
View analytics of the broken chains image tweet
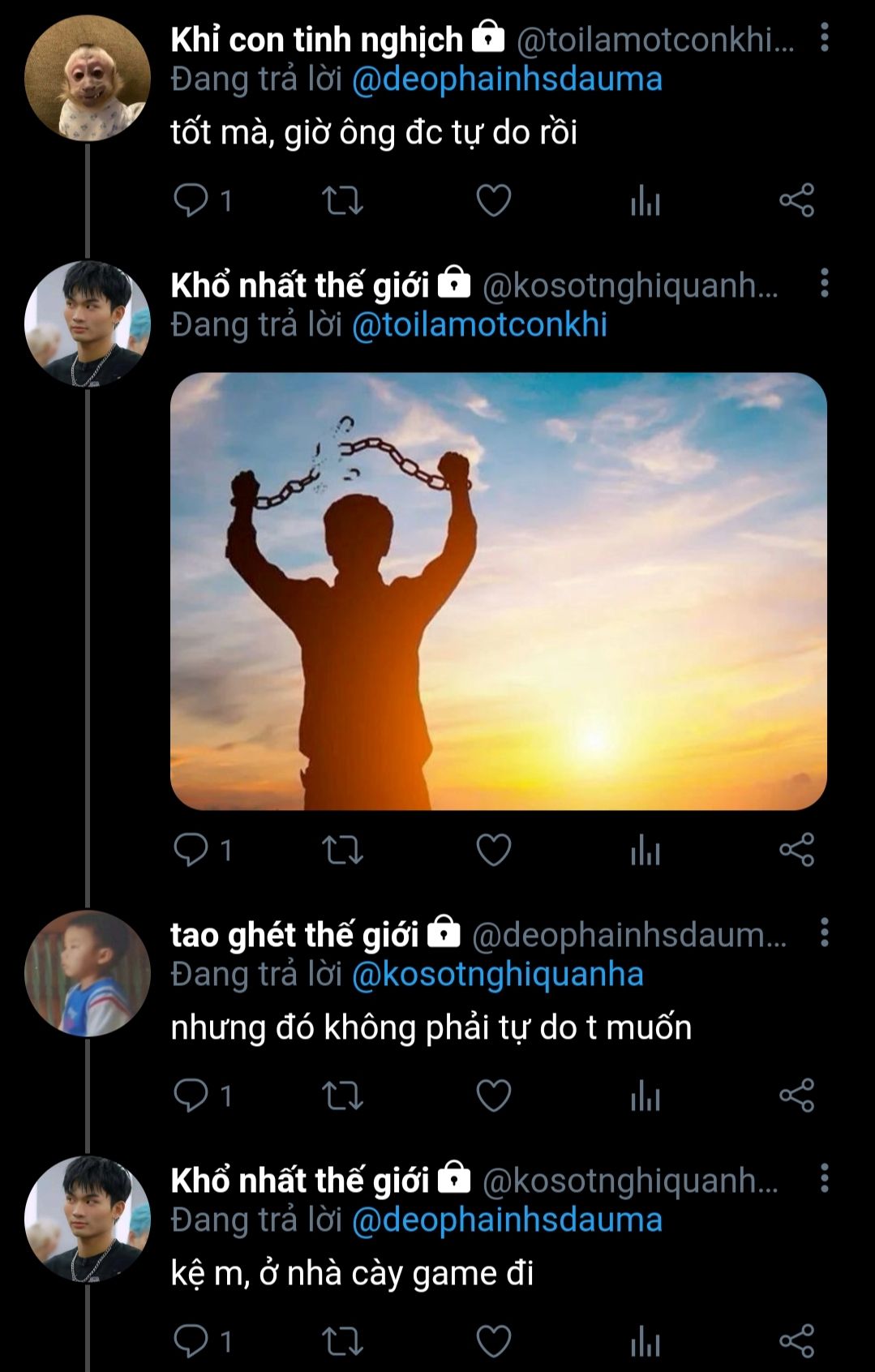646,850
